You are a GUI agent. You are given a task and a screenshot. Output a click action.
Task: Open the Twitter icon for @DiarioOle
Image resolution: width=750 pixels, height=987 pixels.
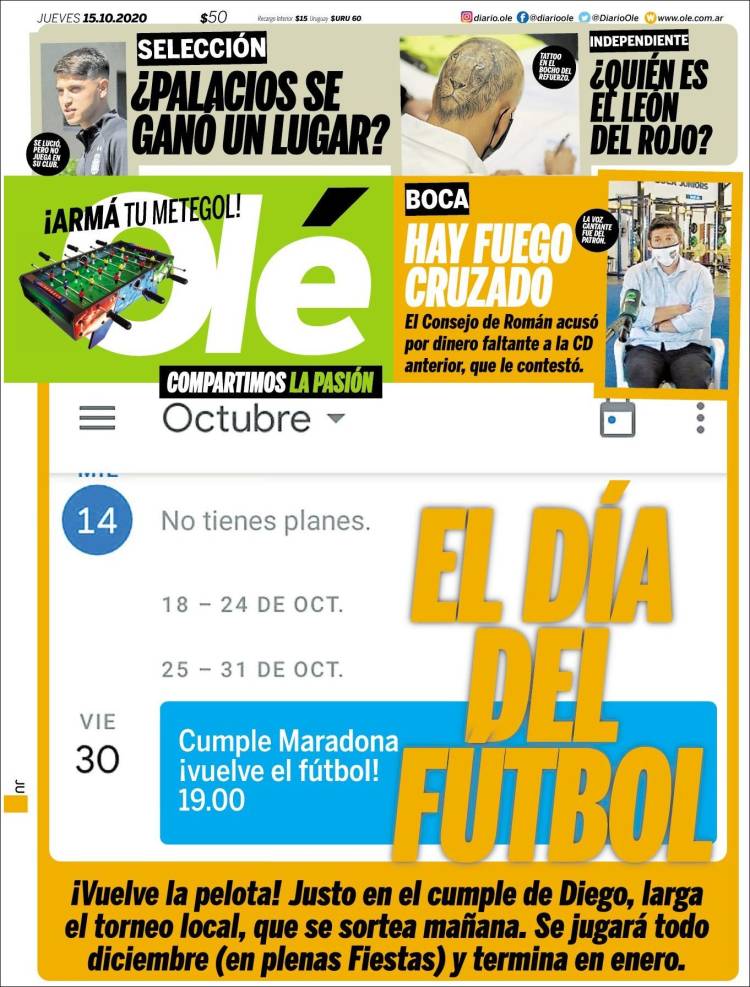click(x=584, y=16)
